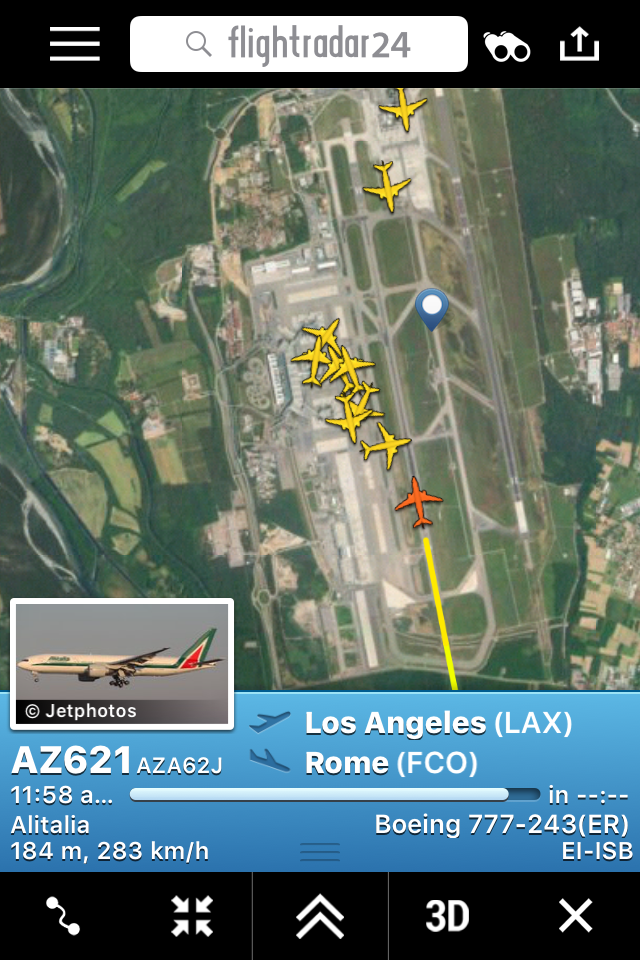Tap the collapse arrows icon
The width and height of the screenshot is (640, 960).
point(191,916)
